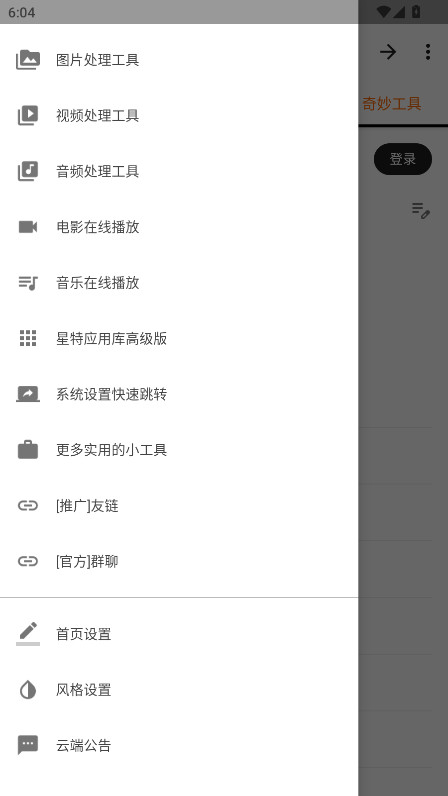Viewport: 448px width, 796px height.
Task: Open the [官方]群聊 link
Action: [179, 561]
